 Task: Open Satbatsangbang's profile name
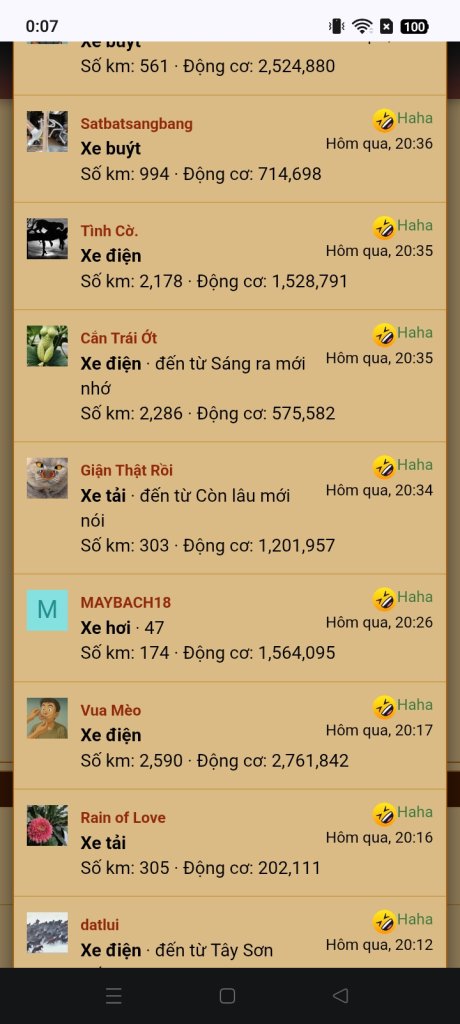(137, 124)
